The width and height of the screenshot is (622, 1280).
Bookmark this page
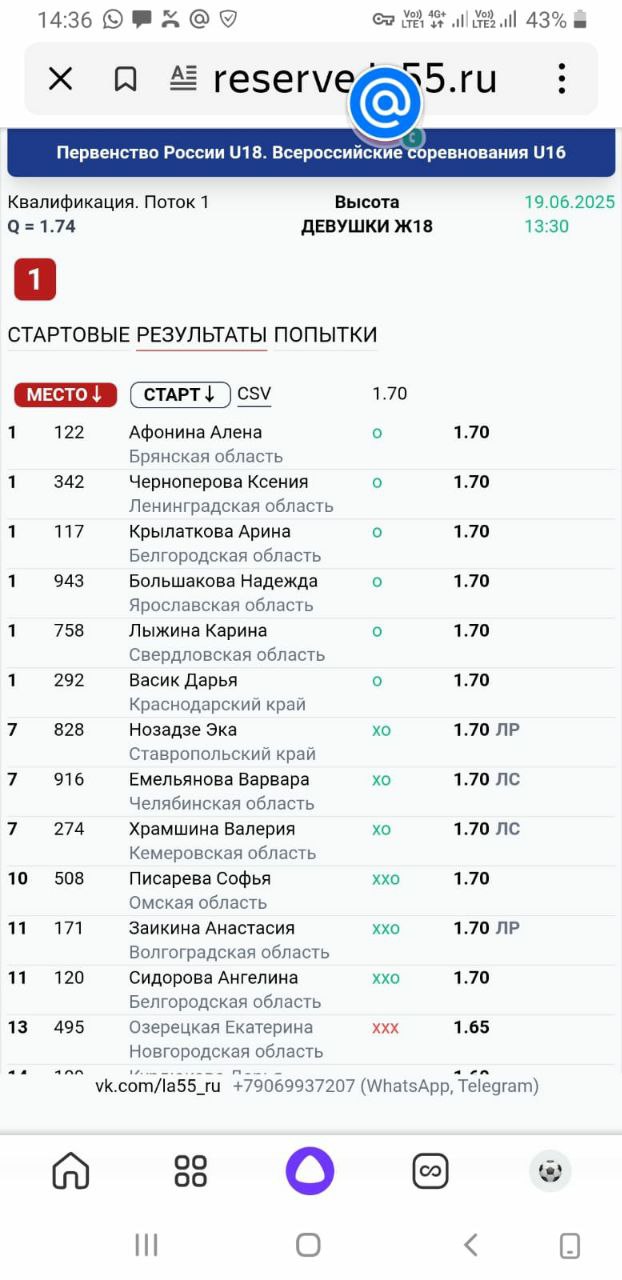click(125, 79)
